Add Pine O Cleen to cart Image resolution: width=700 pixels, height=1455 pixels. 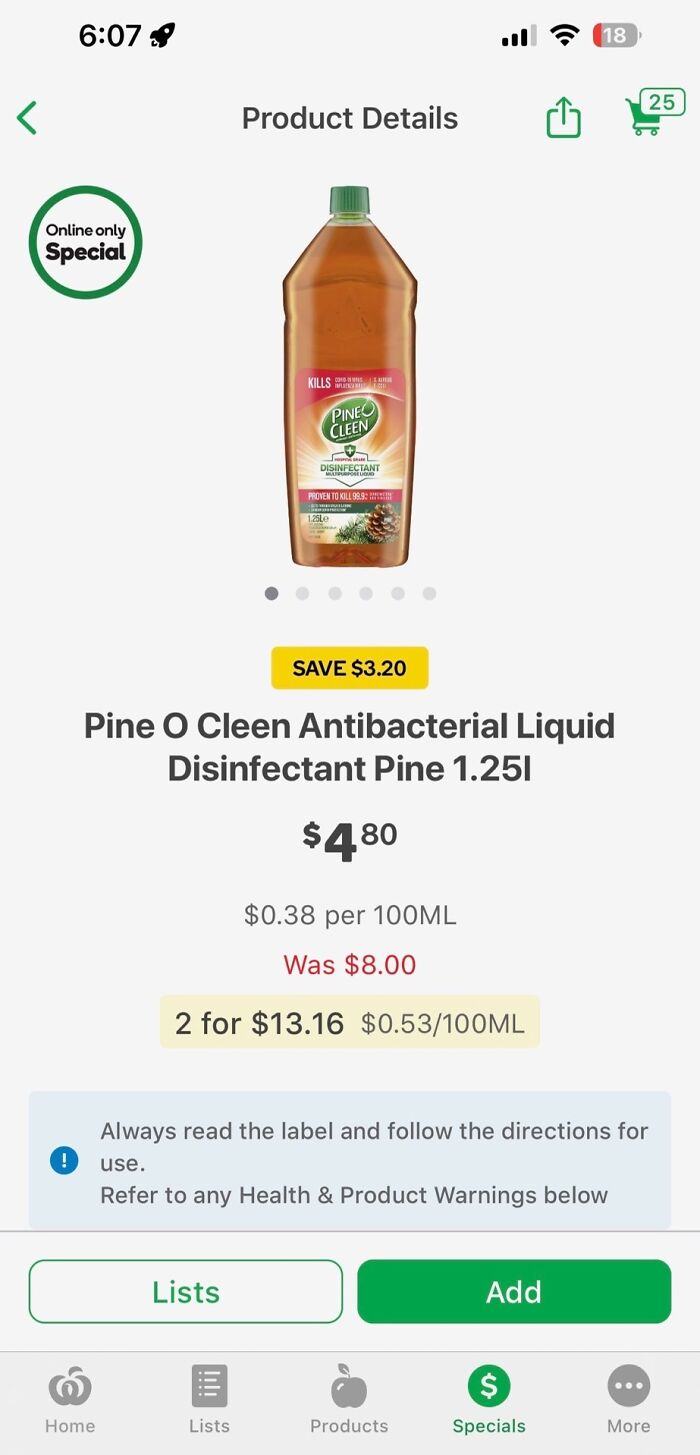(514, 1291)
